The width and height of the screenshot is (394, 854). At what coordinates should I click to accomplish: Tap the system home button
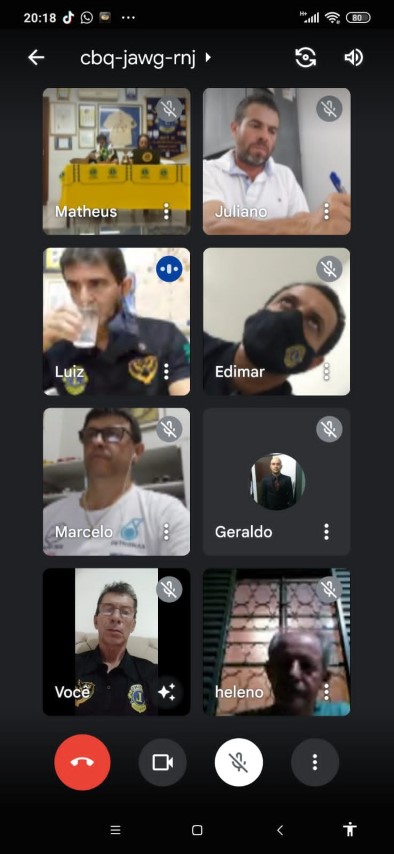[197, 830]
